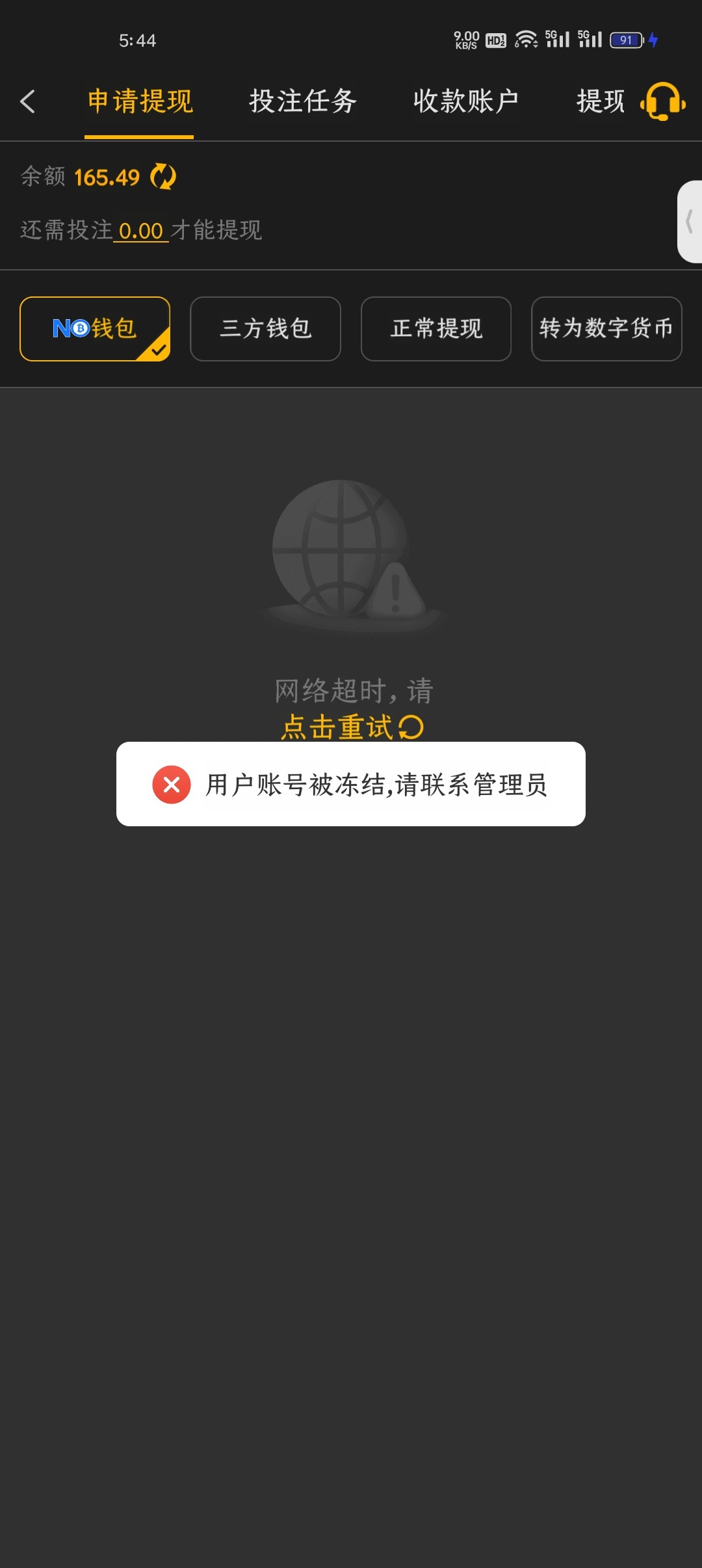Refresh the balance amount
Image resolution: width=702 pixels, height=1568 pixels.
(x=163, y=177)
